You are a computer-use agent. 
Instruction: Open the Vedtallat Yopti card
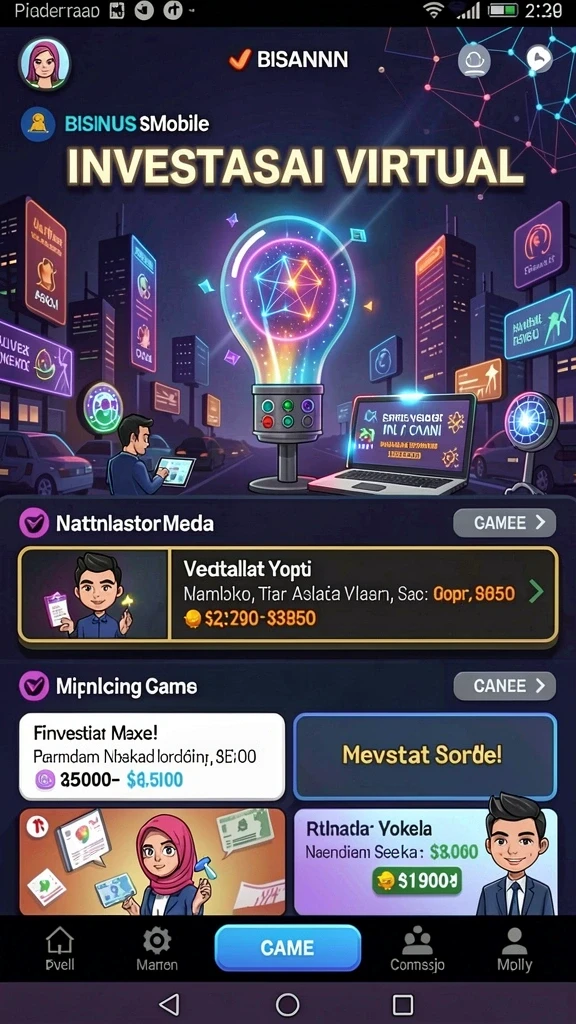(x=288, y=594)
